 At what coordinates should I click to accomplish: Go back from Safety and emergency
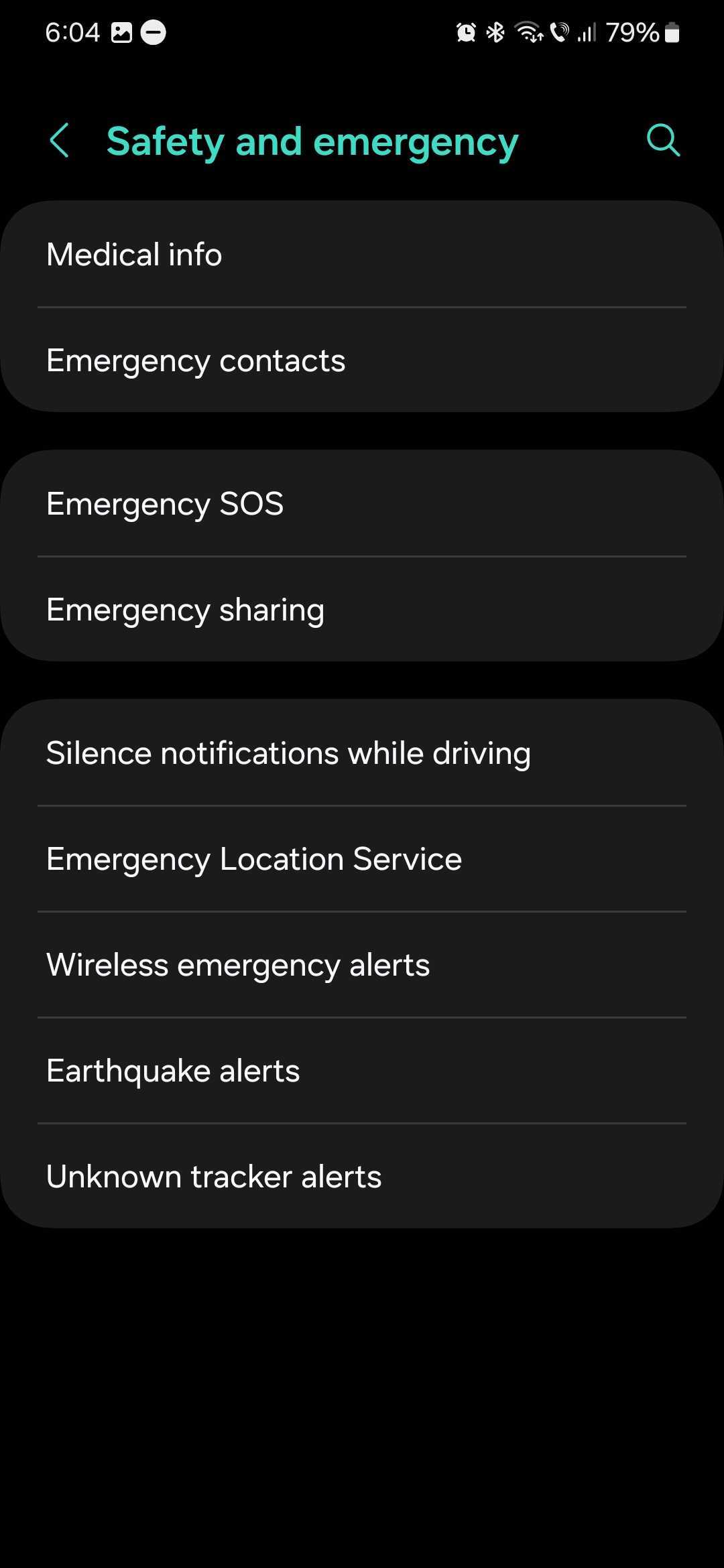tap(60, 141)
